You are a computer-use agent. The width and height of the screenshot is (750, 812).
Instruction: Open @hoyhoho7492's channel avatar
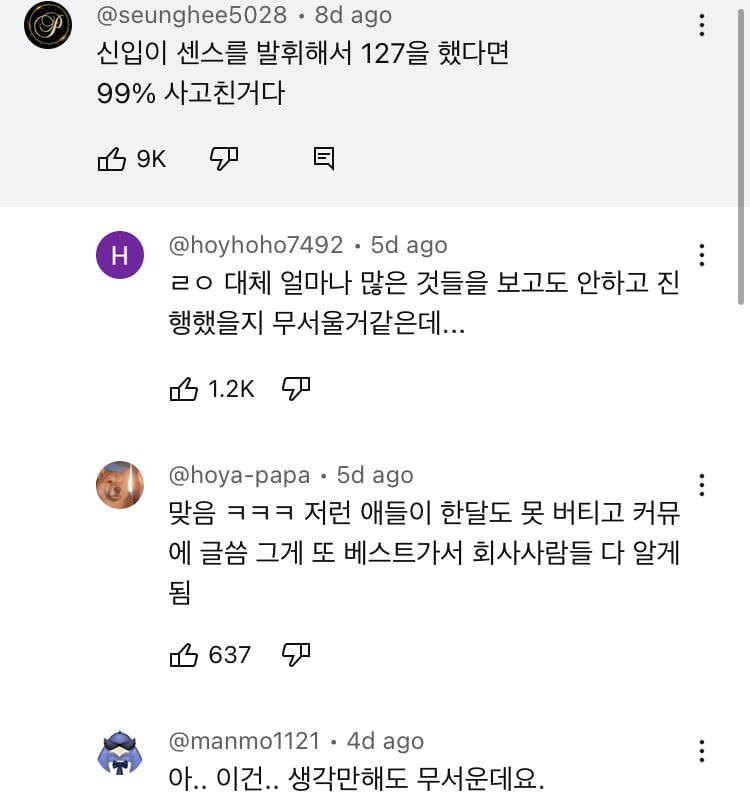pos(120,255)
